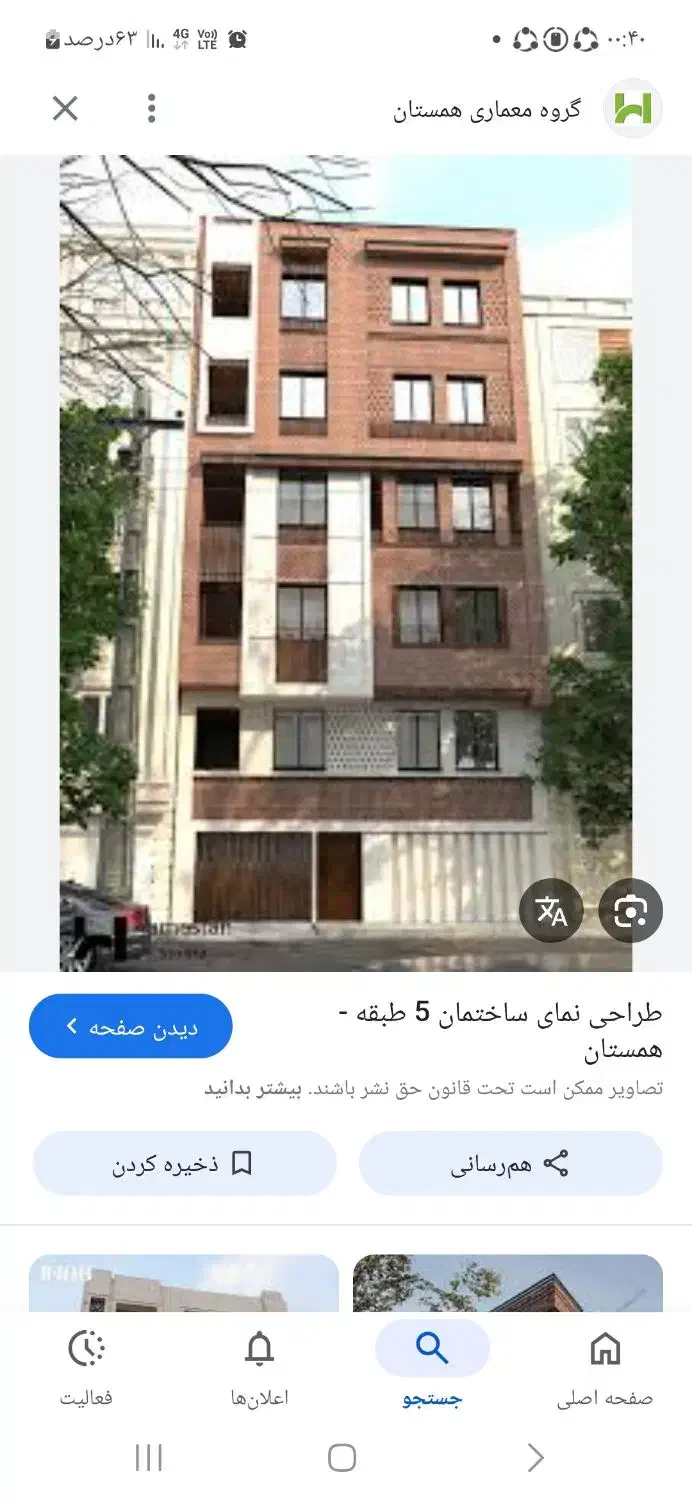Search this image with Google Lens
Screen dimensions: 692x1500
click(631, 910)
